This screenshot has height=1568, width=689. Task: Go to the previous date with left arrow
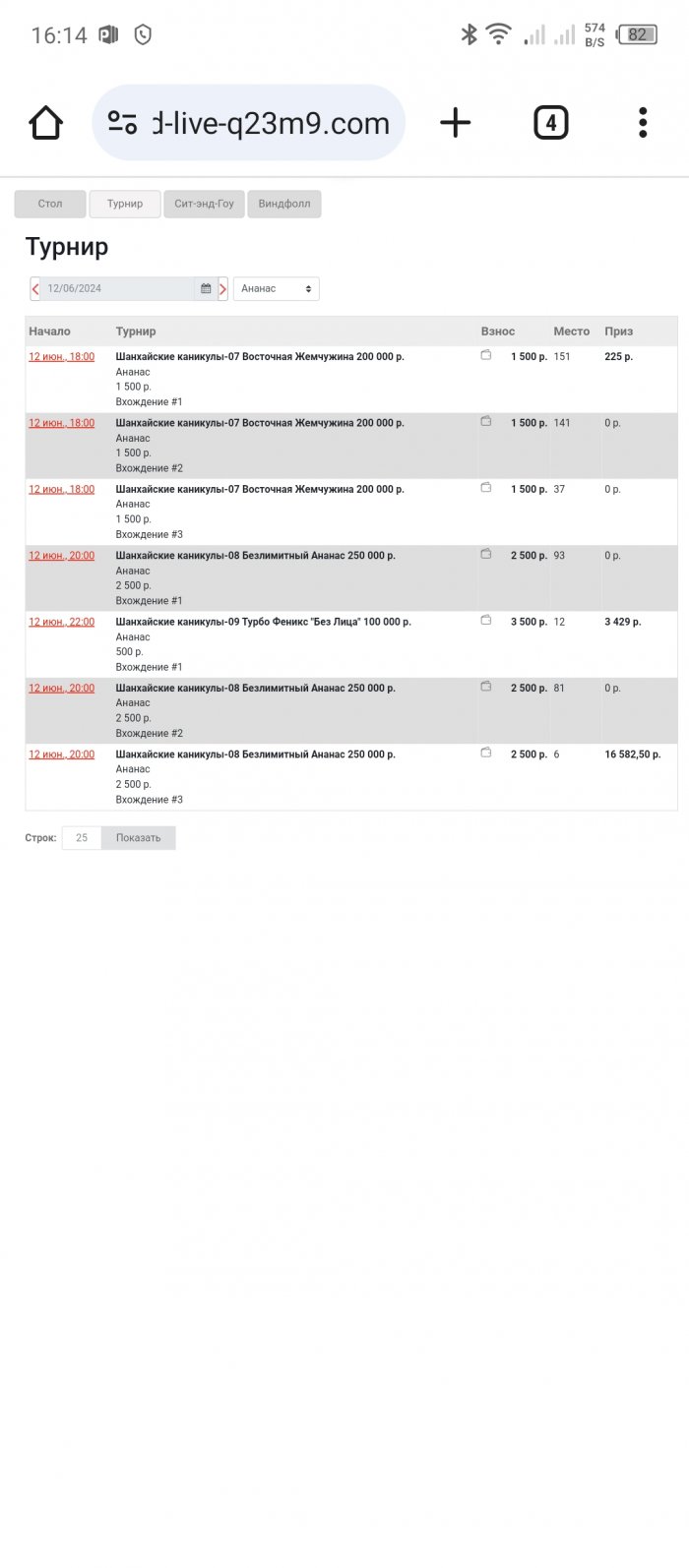pos(35,288)
